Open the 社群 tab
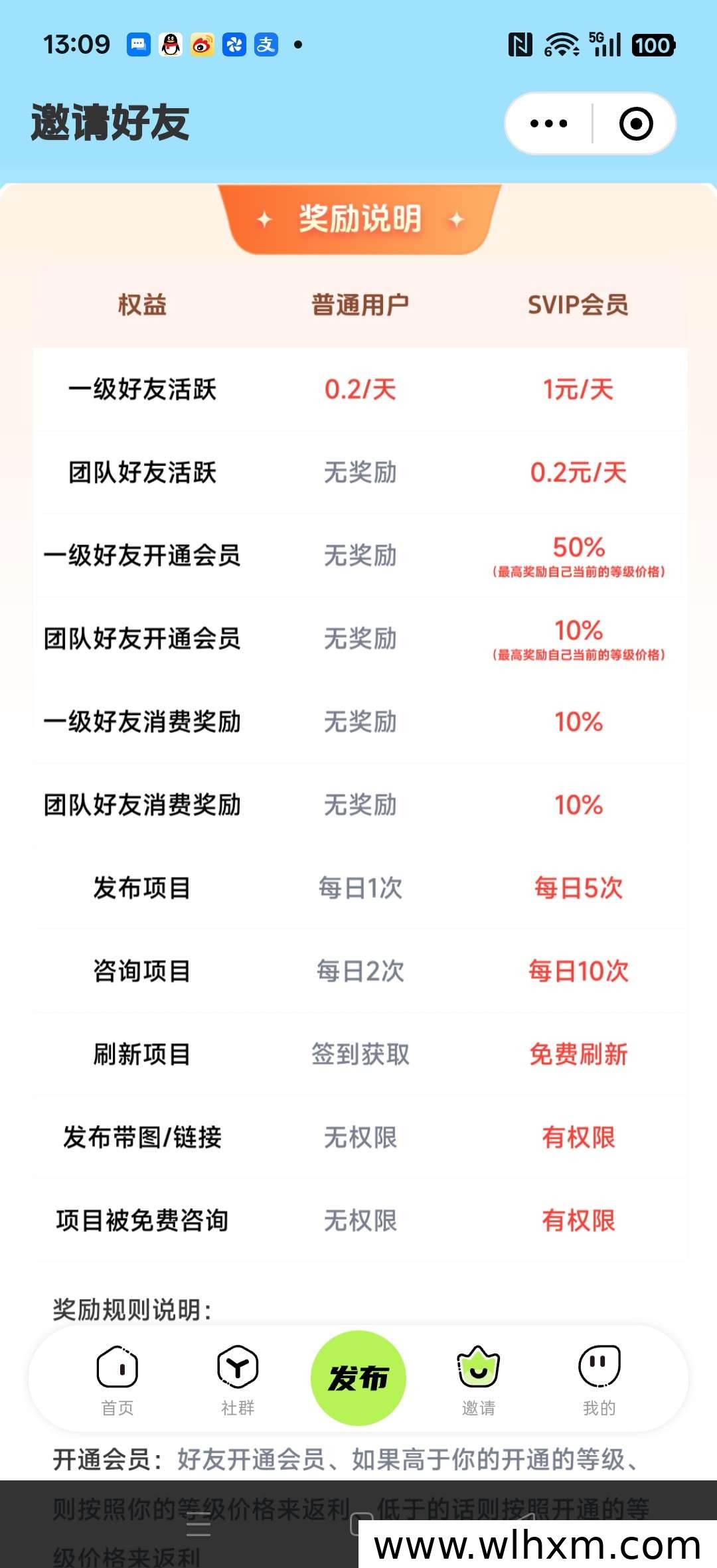The height and width of the screenshot is (1568, 717). (238, 1379)
